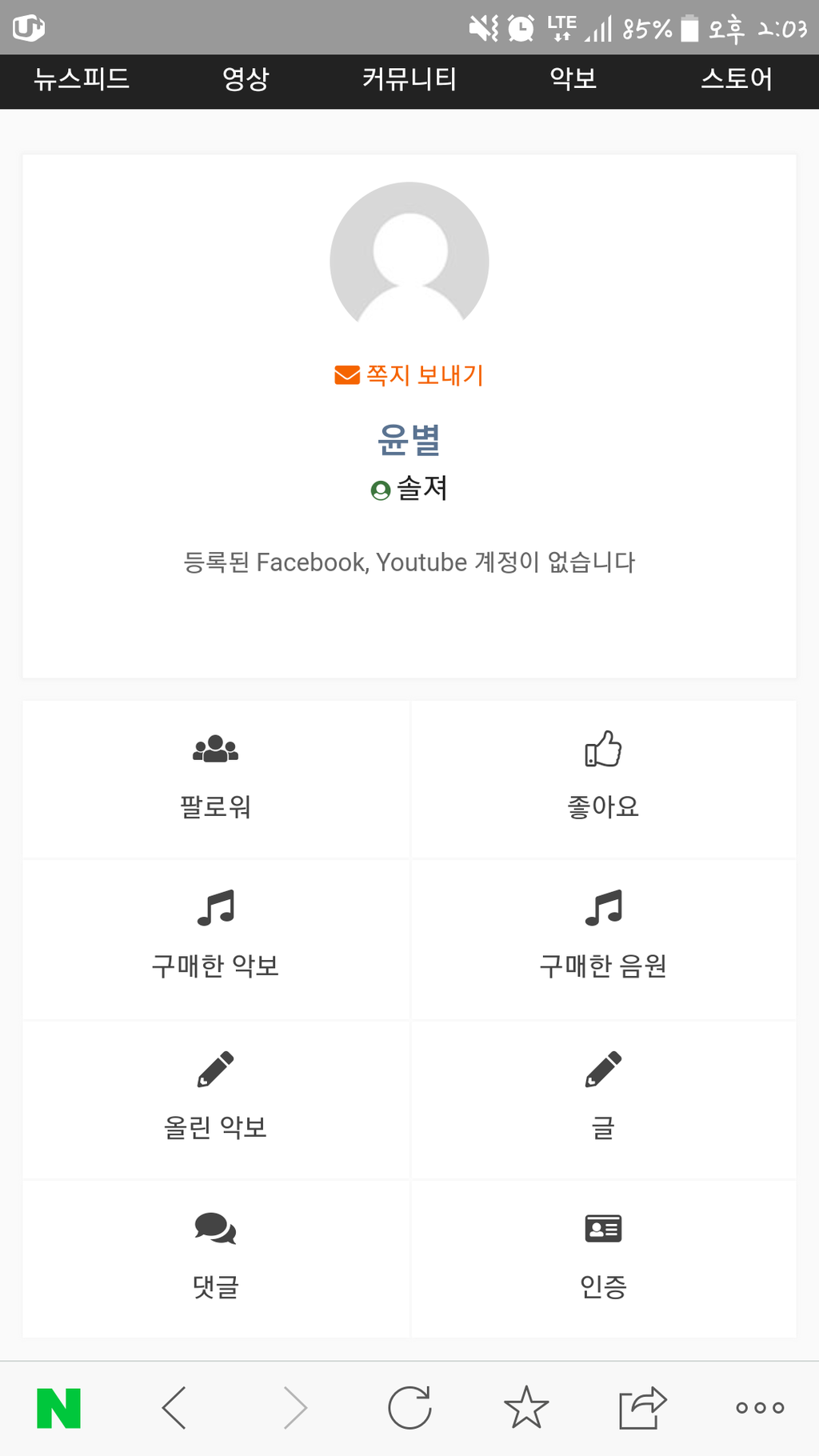Image resolution: width=819 pixels, height=1456 pixels.
Task: Open the 인증 verification section
Action: tap(604, 1259)
